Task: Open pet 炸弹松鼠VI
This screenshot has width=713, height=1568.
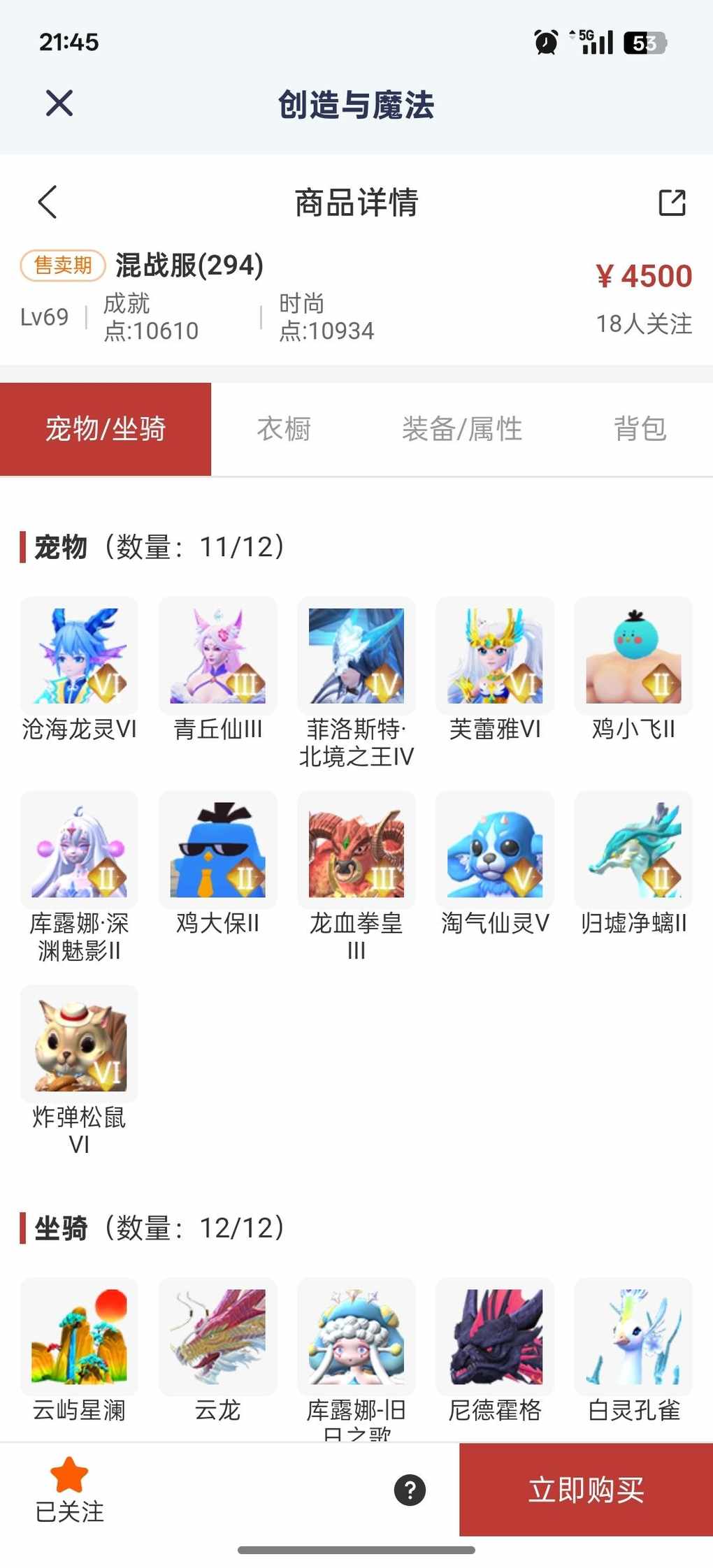Action: [79, 1044]
